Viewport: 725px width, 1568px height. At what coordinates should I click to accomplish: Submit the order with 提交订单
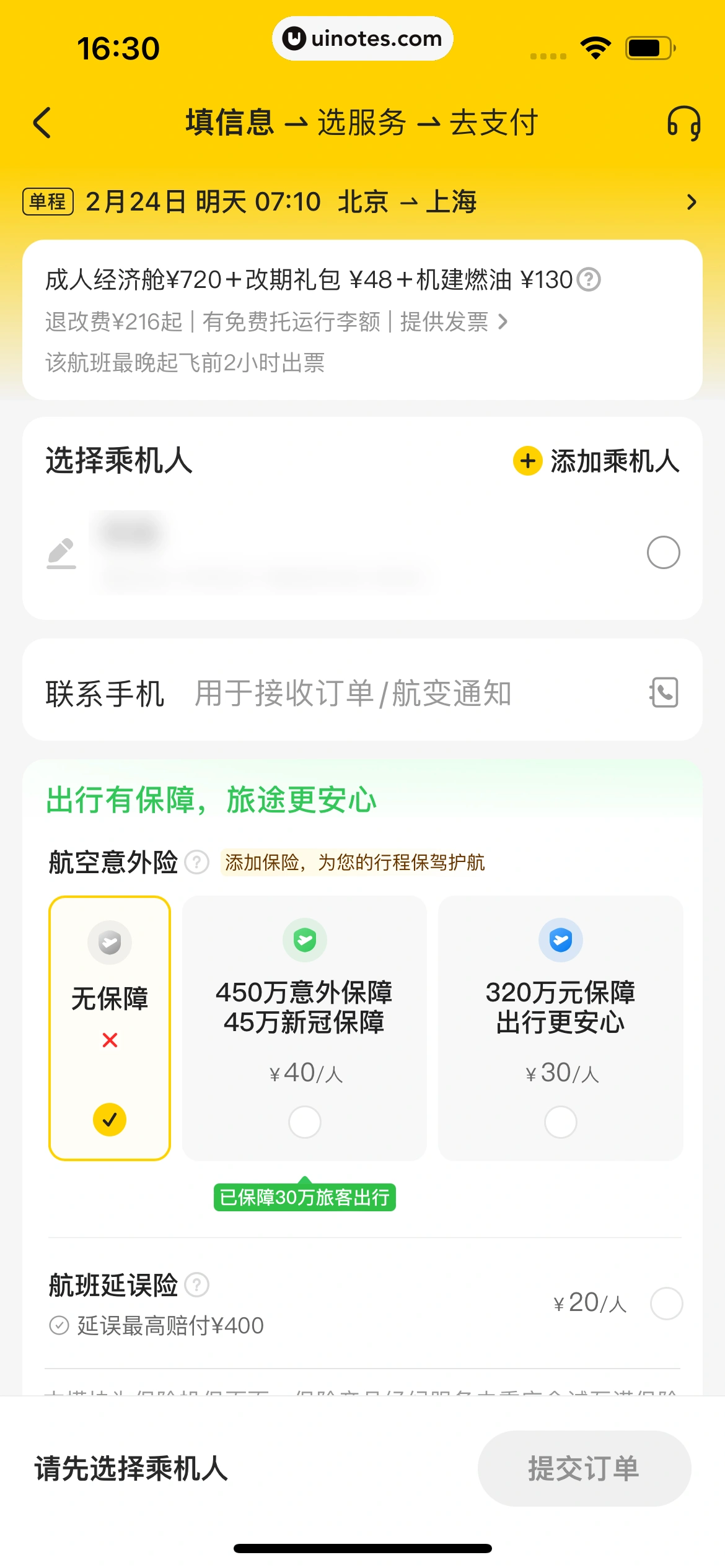tap(584, 1468)
